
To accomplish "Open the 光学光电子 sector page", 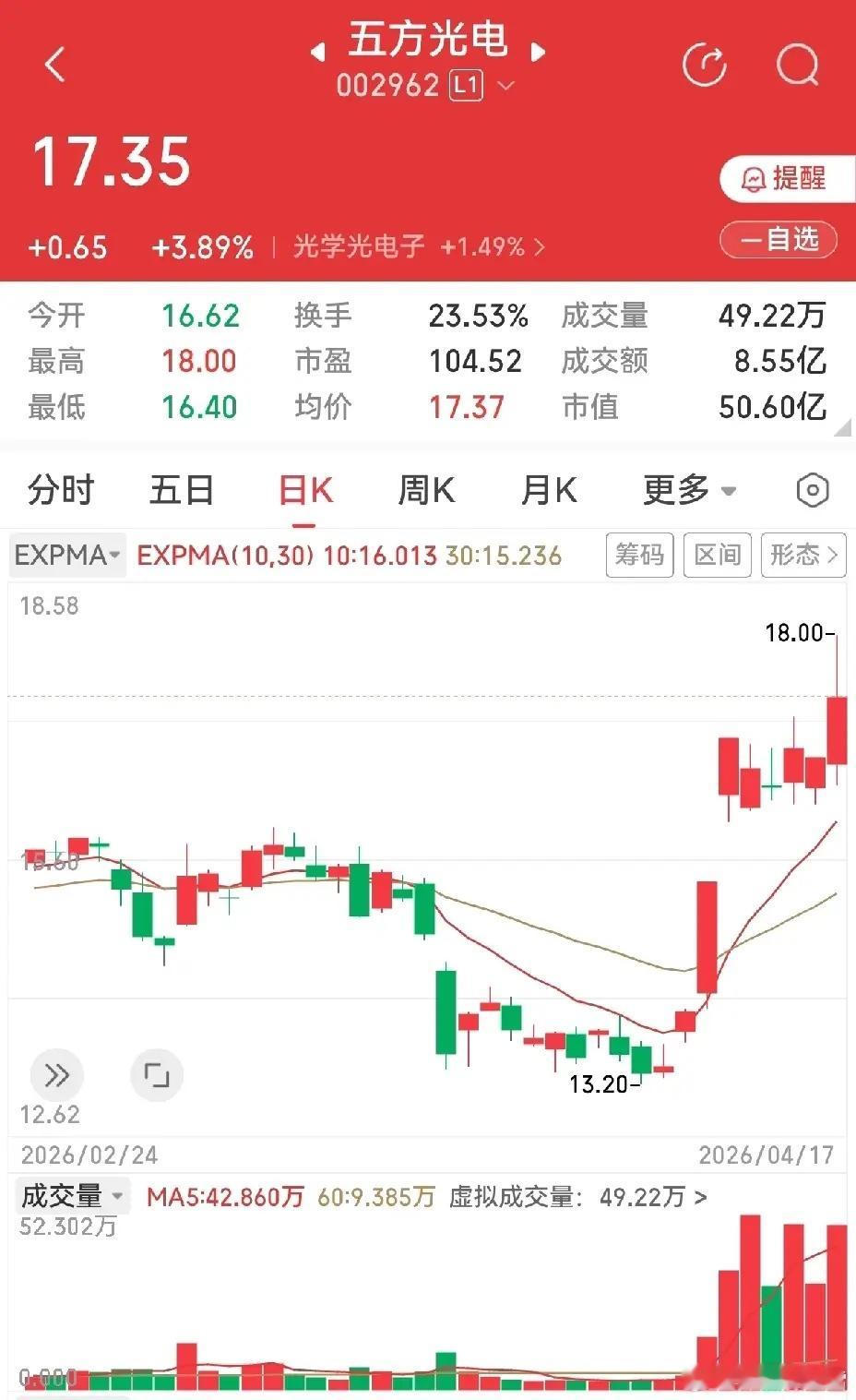I will [x=358, y=246].
